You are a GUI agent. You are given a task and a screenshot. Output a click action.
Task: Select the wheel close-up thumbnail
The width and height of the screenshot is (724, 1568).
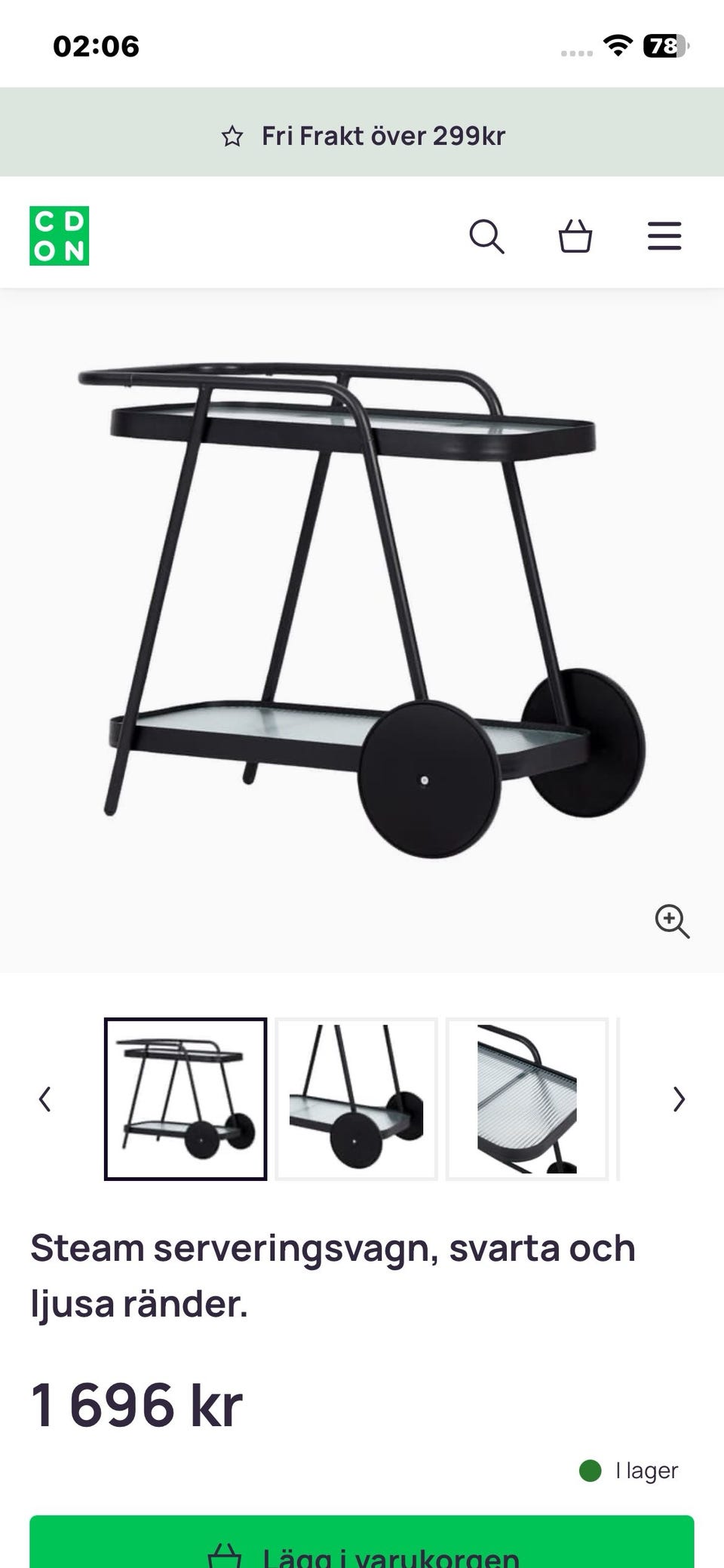[356, 1099]
